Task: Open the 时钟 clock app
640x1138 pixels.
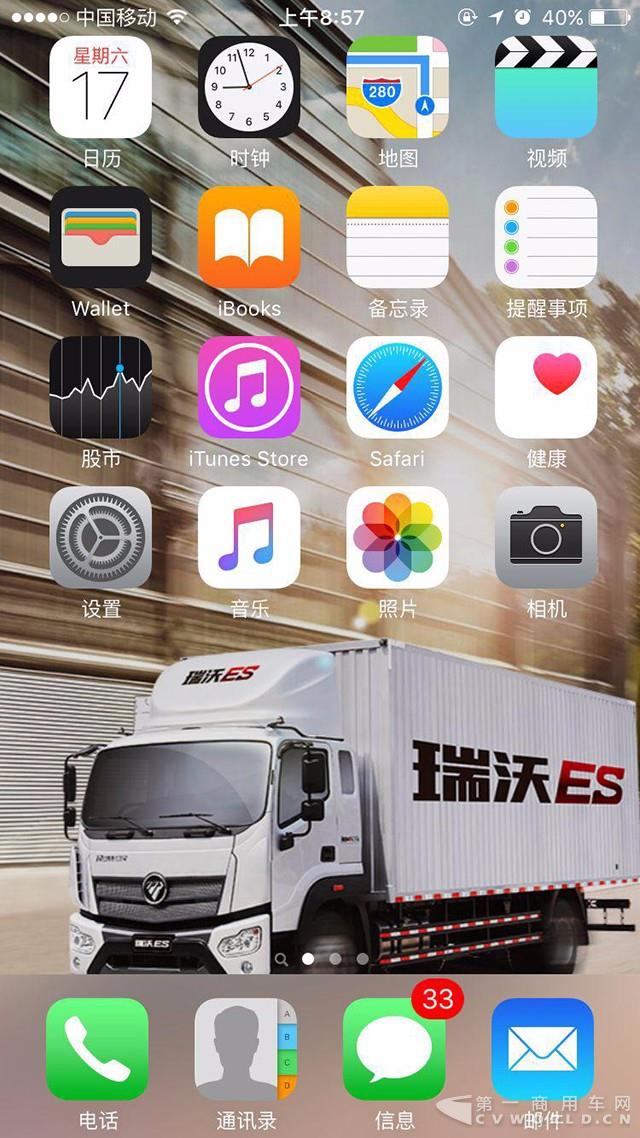Action: tap(248, 87)
